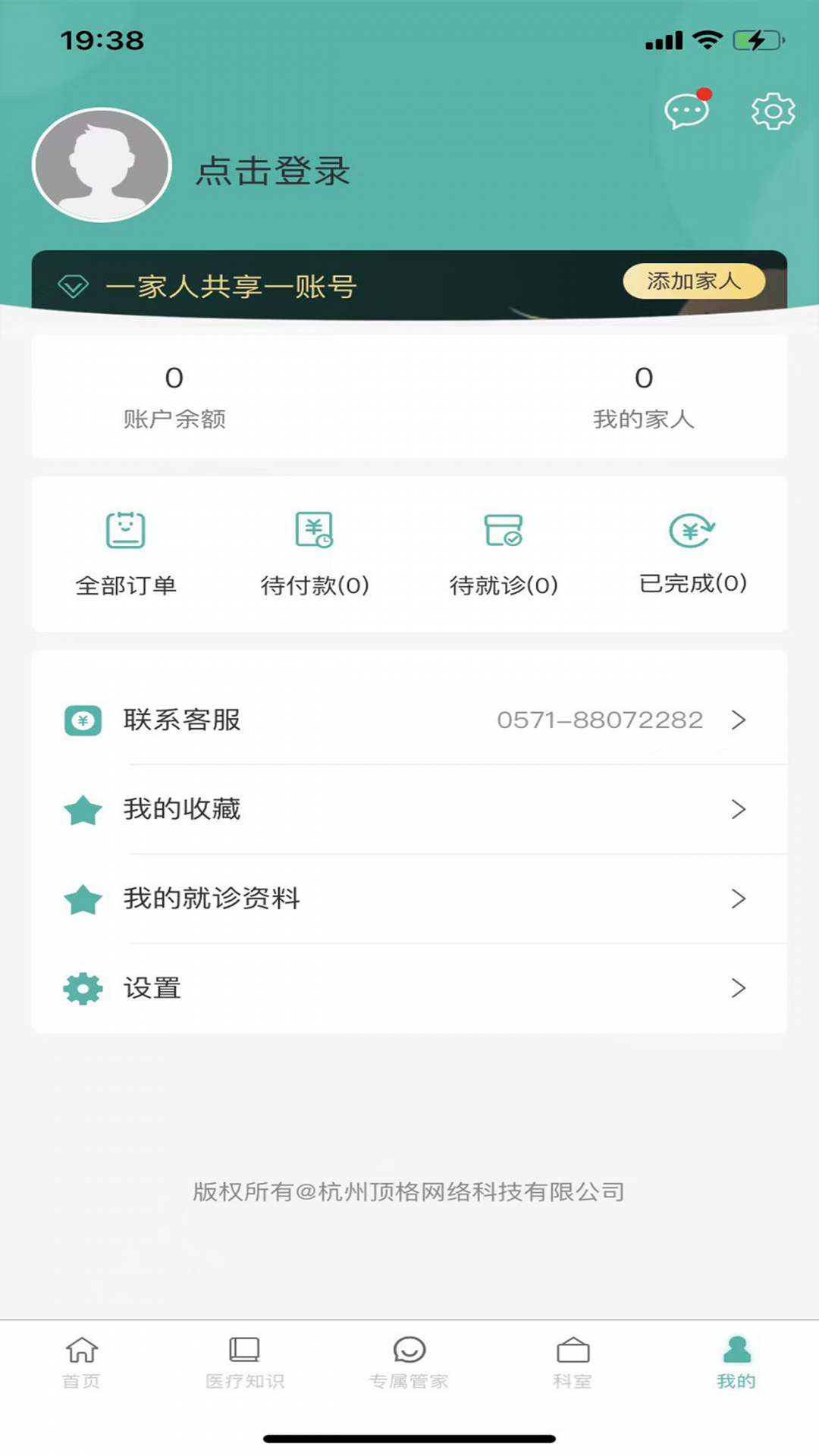Tap 点击登录 to log in
The height and width of the screenshot is (1456, 819).
tap(273, 171)
